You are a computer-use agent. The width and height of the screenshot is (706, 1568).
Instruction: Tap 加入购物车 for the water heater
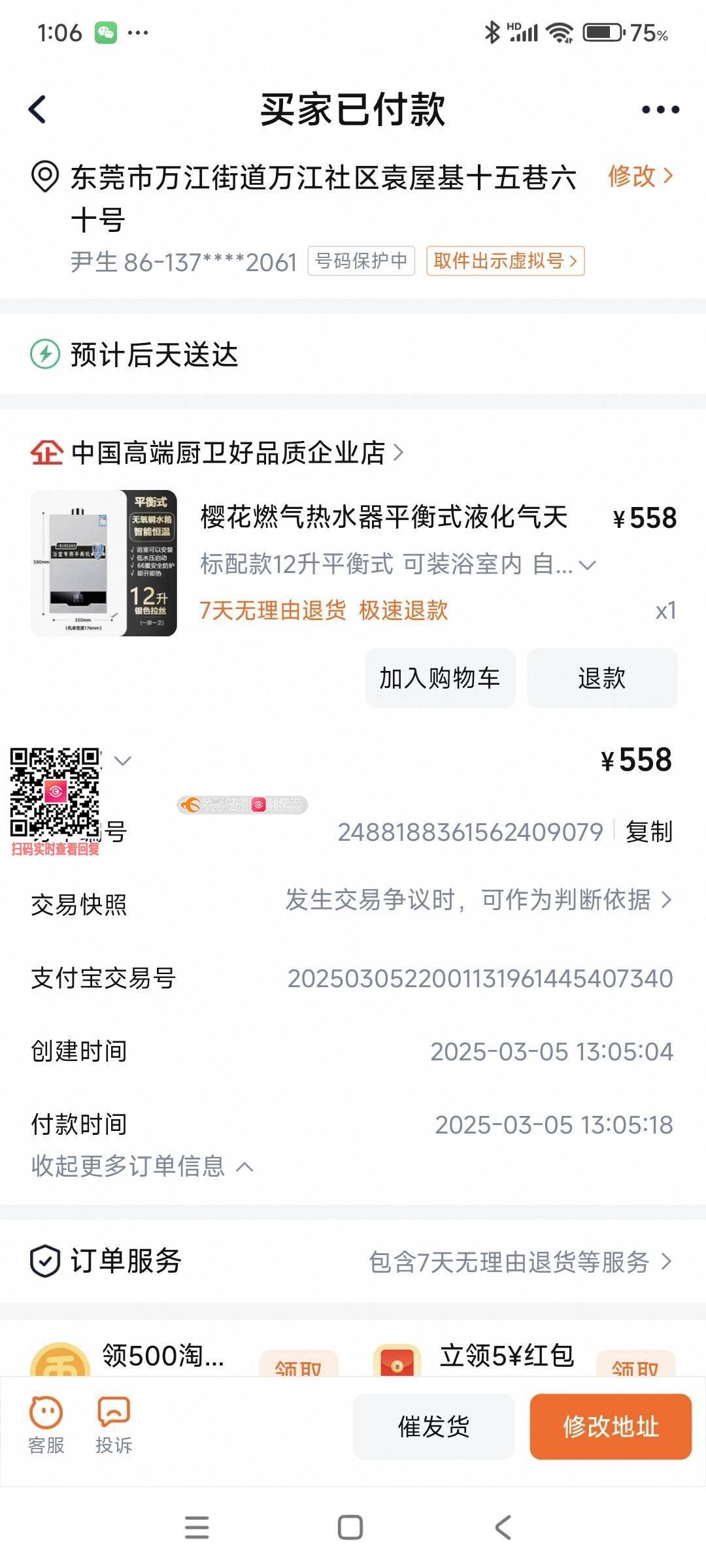(440, 678)
